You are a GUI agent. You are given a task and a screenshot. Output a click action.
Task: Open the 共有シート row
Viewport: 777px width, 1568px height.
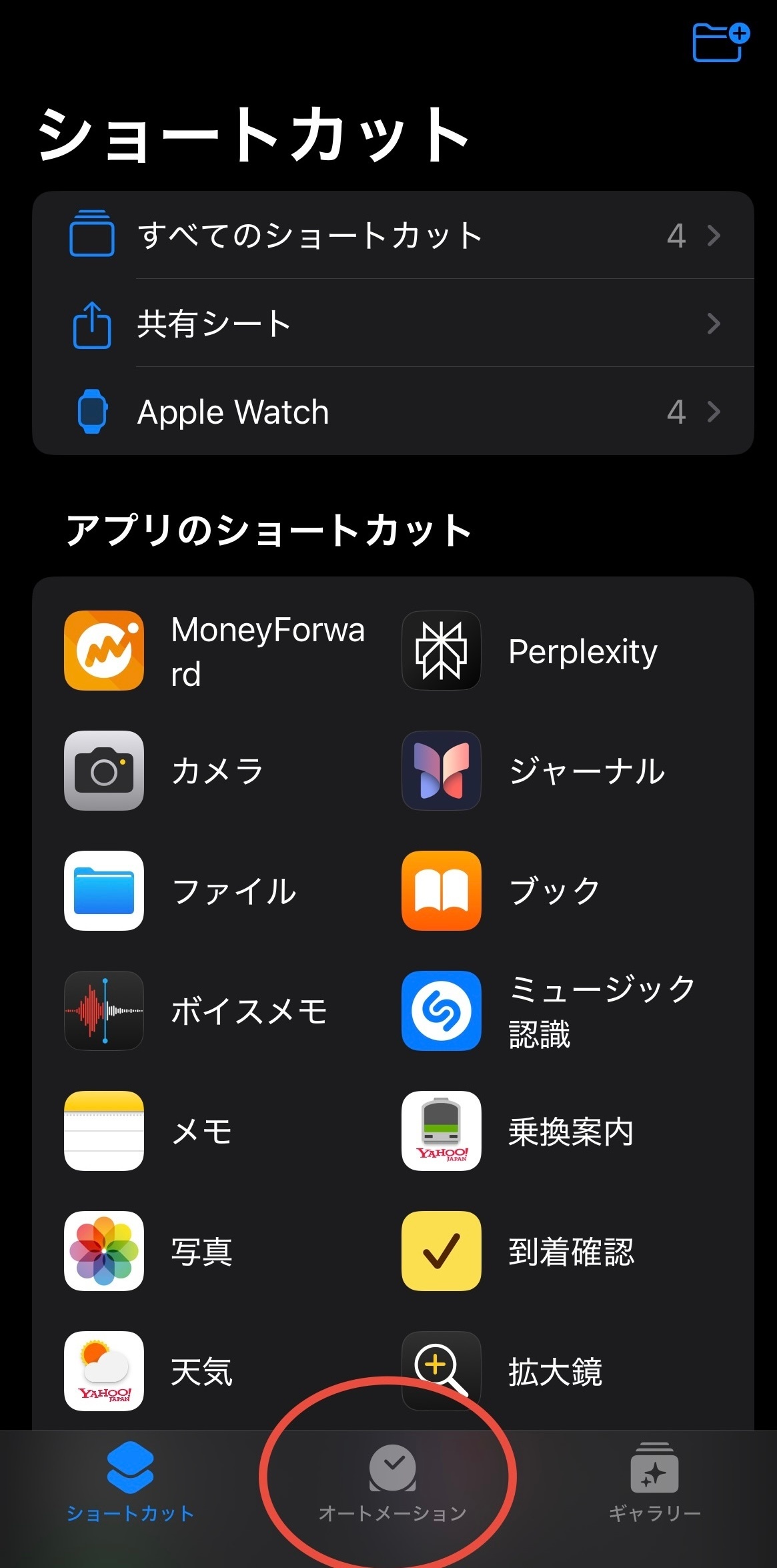click(393, 324)
